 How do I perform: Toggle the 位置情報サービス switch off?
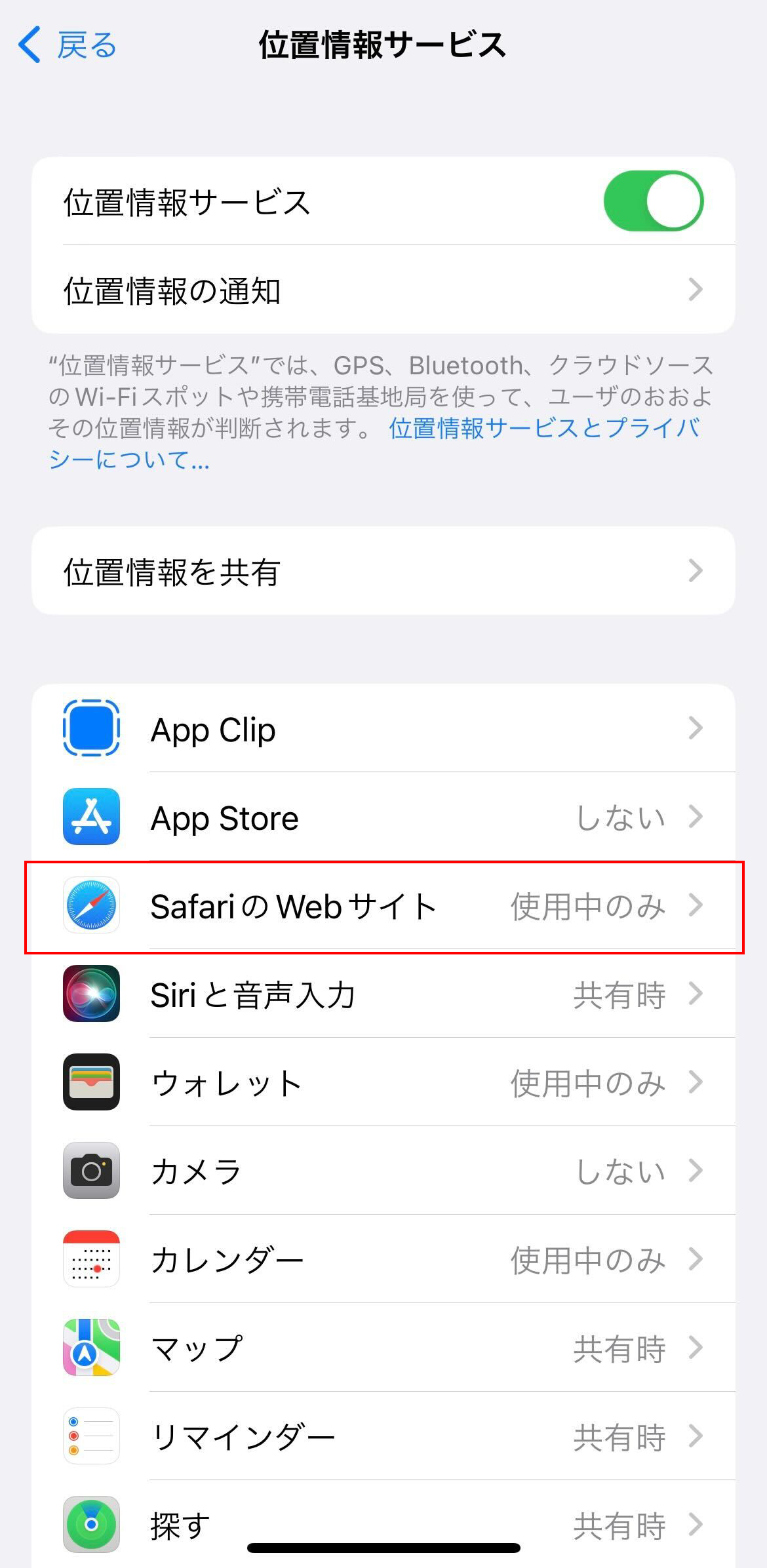click(653, 201)
